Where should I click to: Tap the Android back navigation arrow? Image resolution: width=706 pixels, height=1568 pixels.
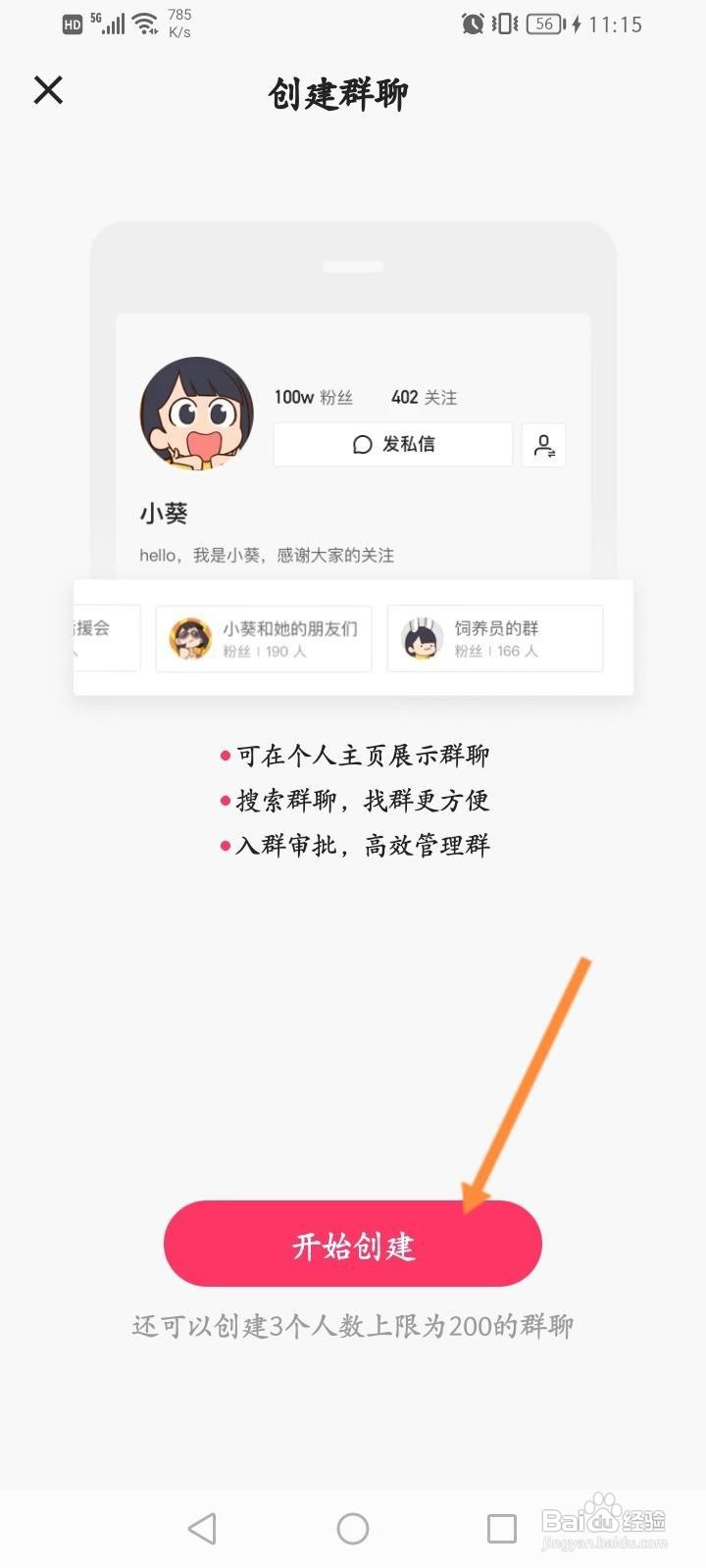coord(202,1526)
